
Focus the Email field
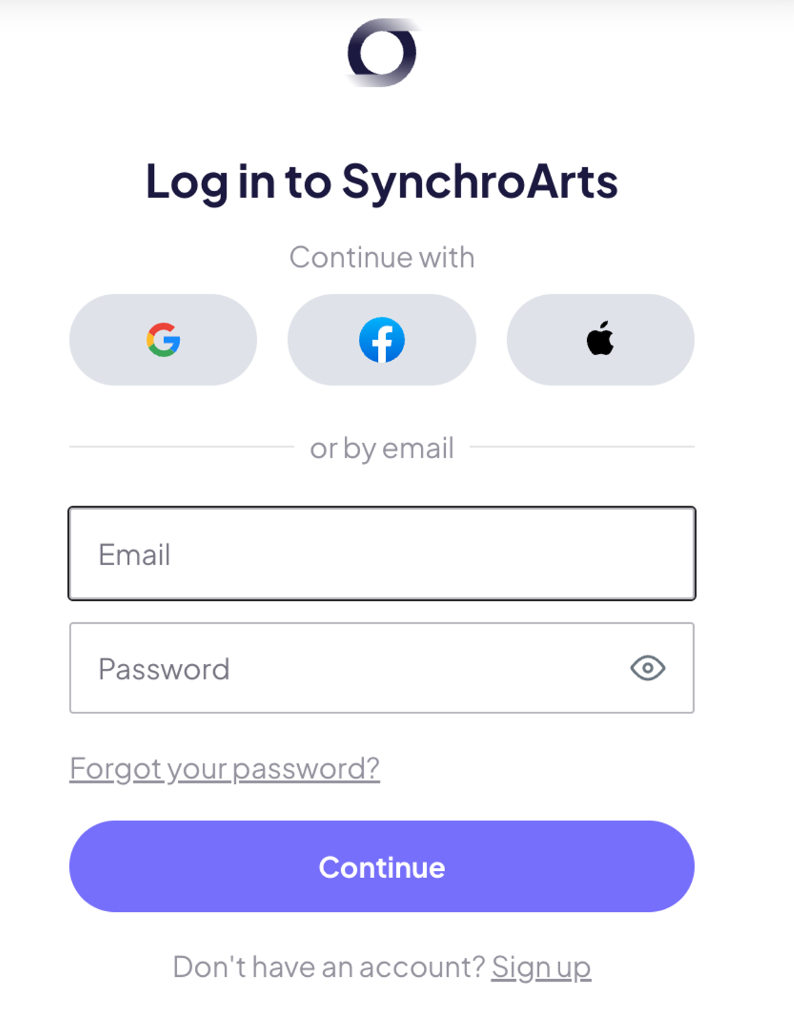[x=381, y=554]
